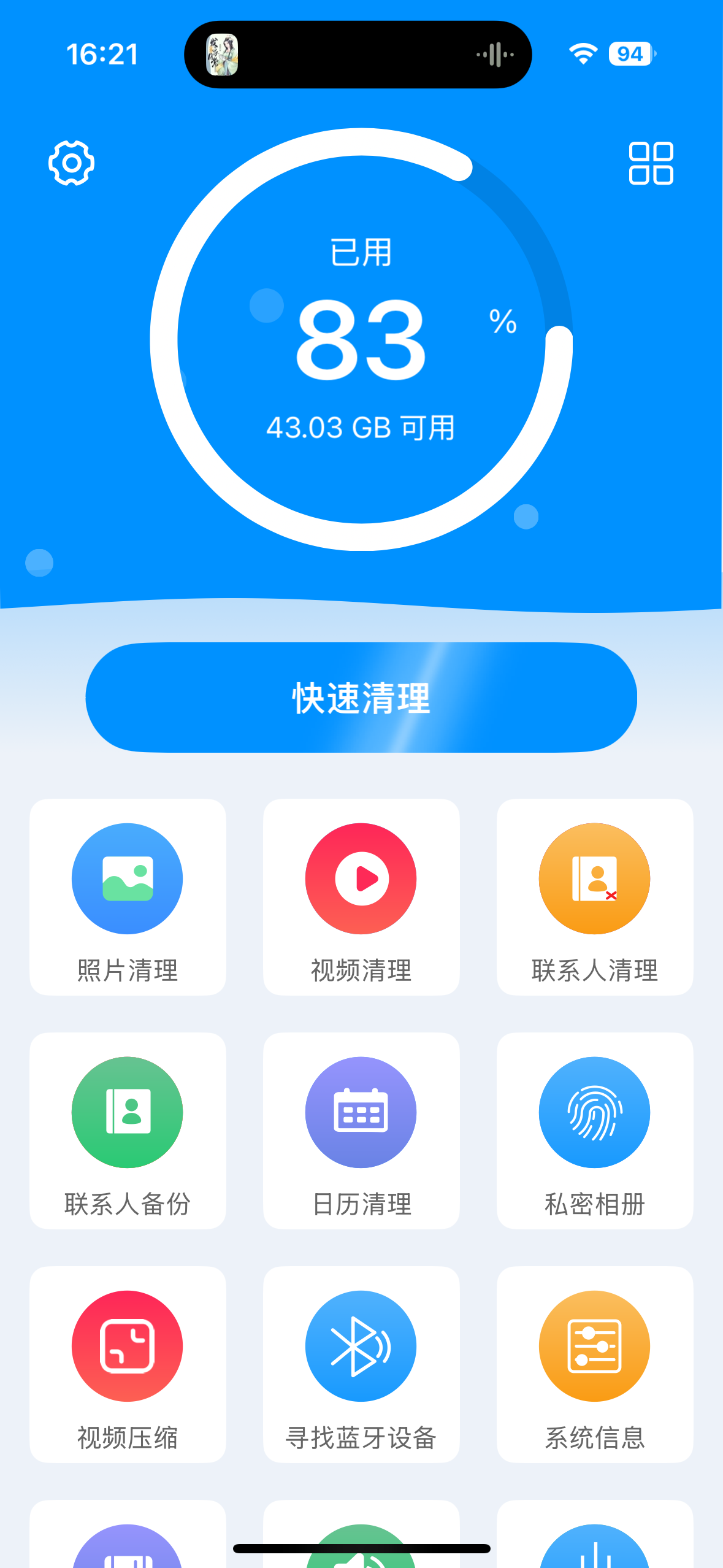Open the 私密相册 fingerprint private album icon

tap(594, 1112)
